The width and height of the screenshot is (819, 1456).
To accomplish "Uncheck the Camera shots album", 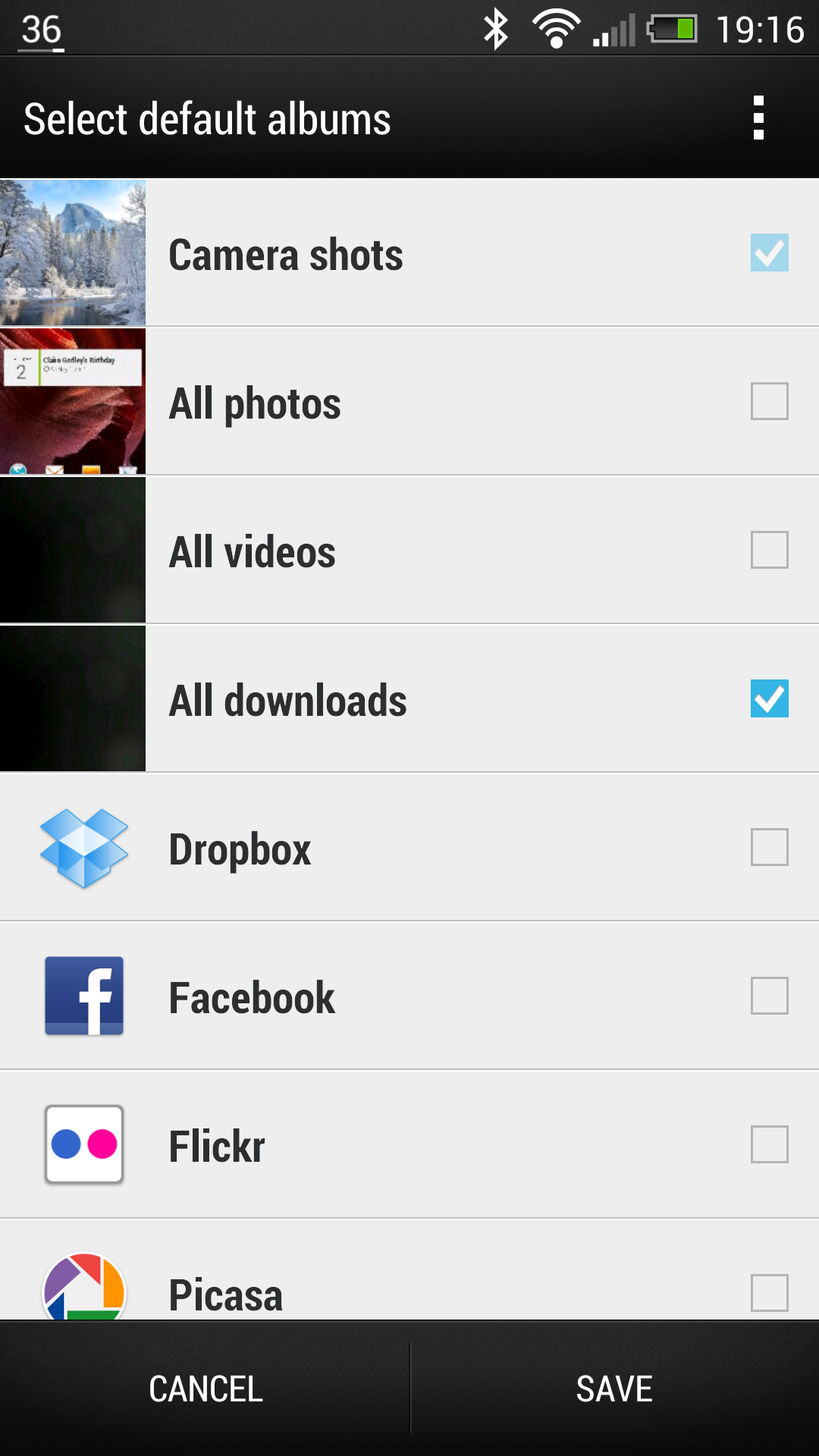I will [x=769, y=253].
